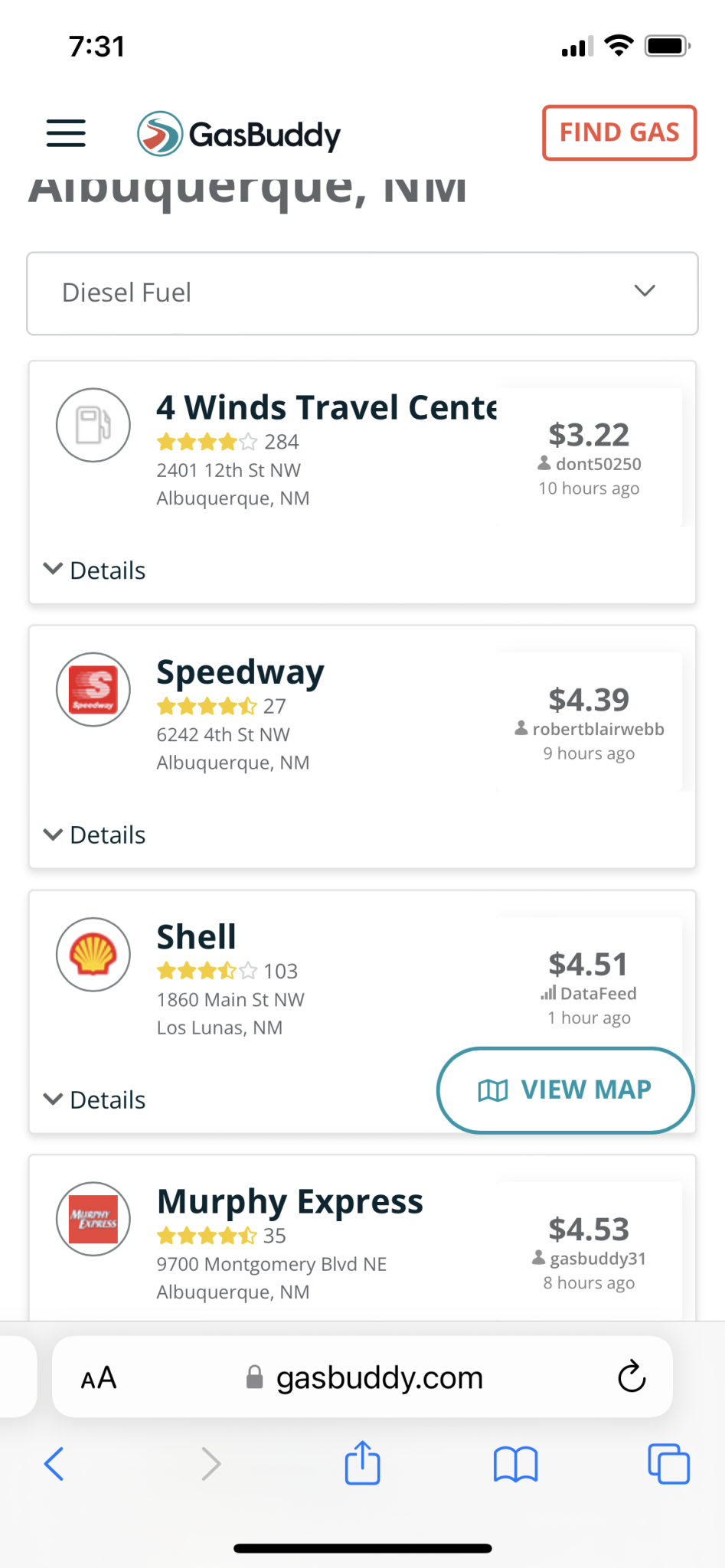This screenshot has width=725, height=1568.
Task: Tap the gasbuddy.com address bar
Action: tap(363, 1377)
